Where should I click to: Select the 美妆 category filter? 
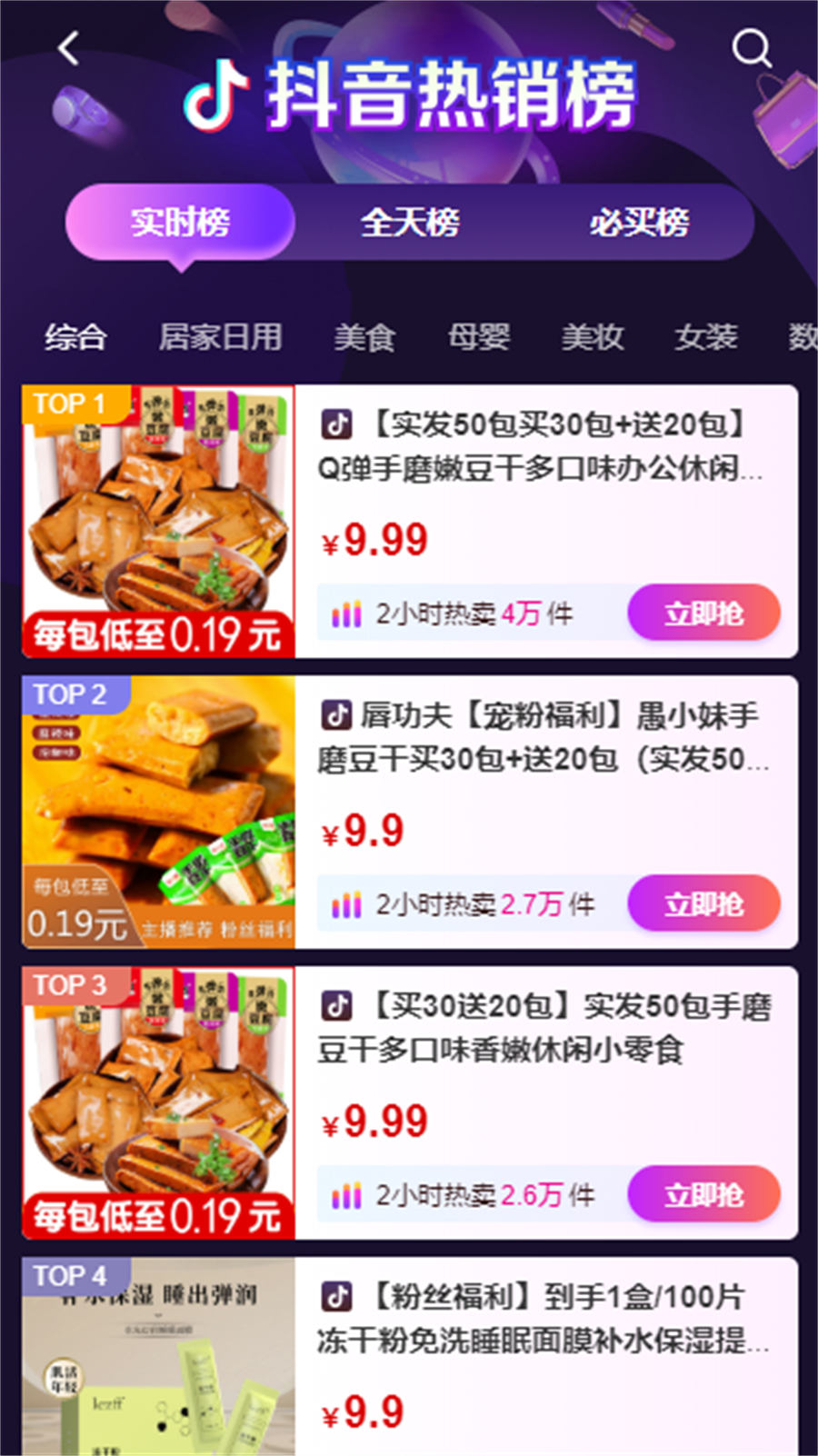coord(593,337)
